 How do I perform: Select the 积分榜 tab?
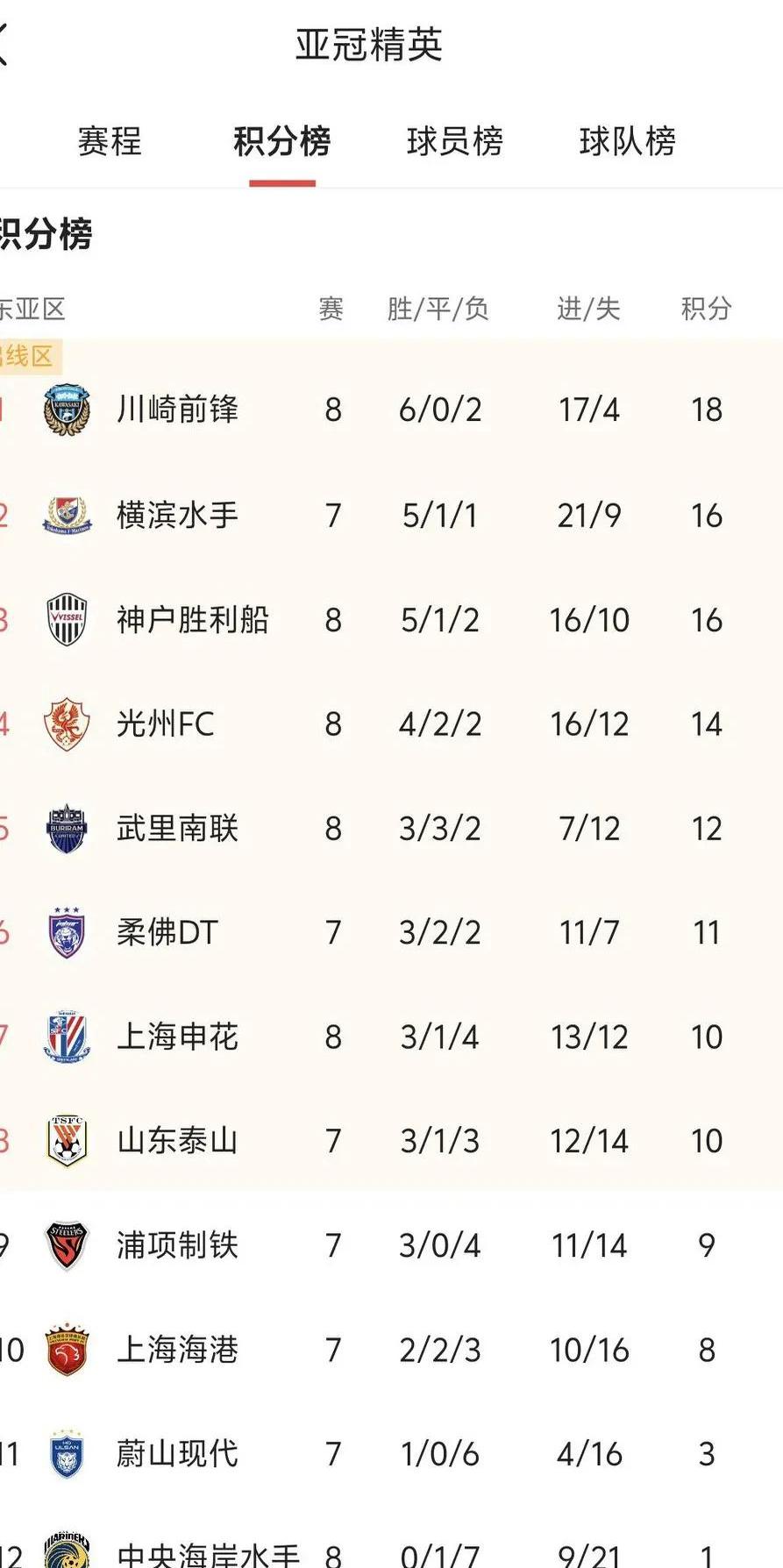(281, 141)
